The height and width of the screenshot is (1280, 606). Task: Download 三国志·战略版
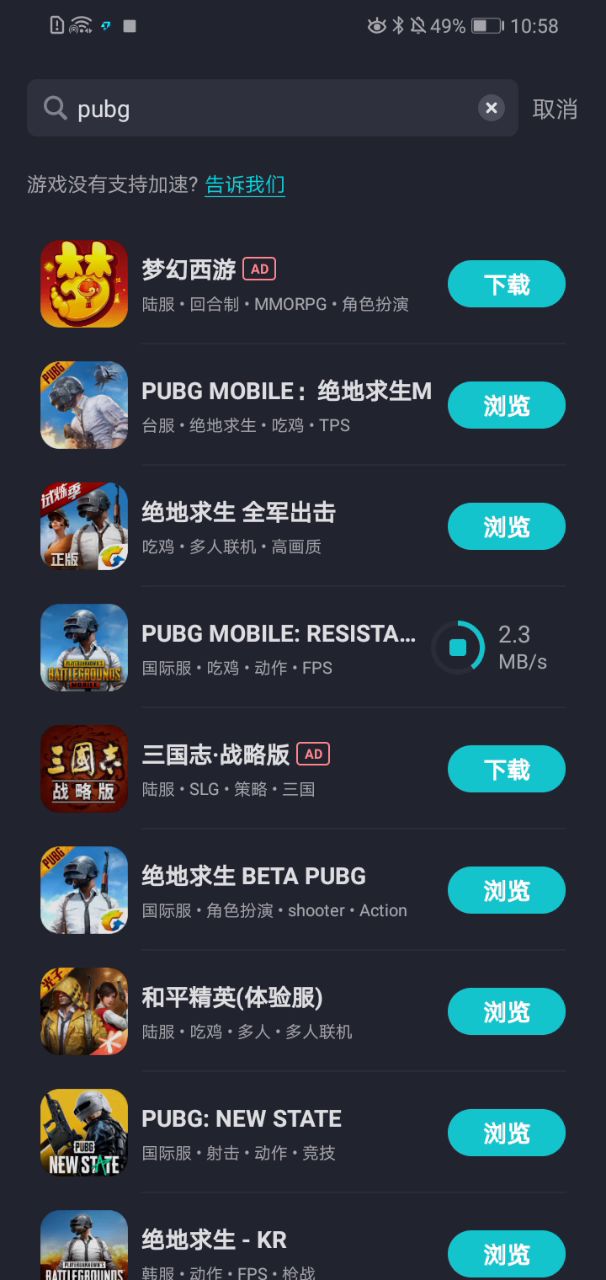(x=506, y=769)
